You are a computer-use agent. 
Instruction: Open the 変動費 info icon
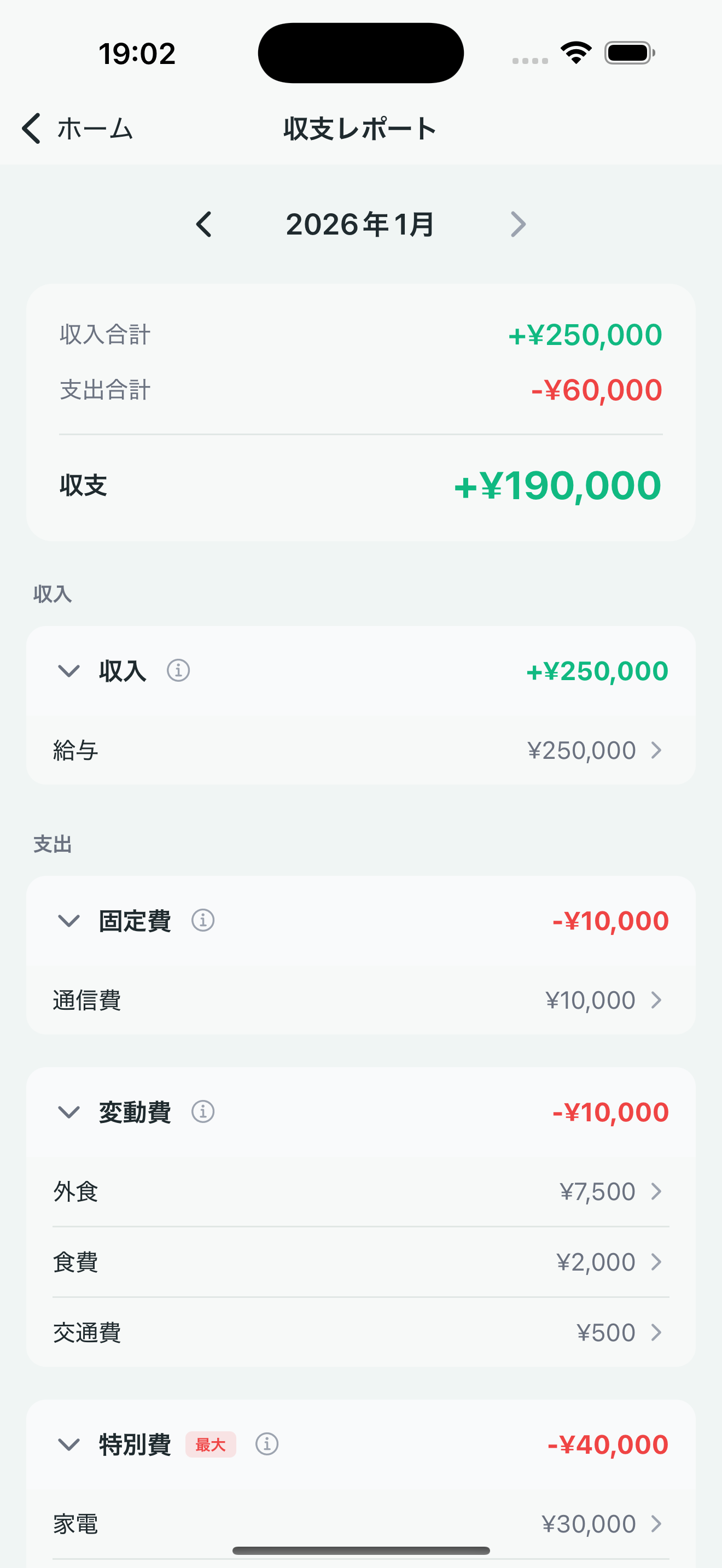click(202, 1112)
